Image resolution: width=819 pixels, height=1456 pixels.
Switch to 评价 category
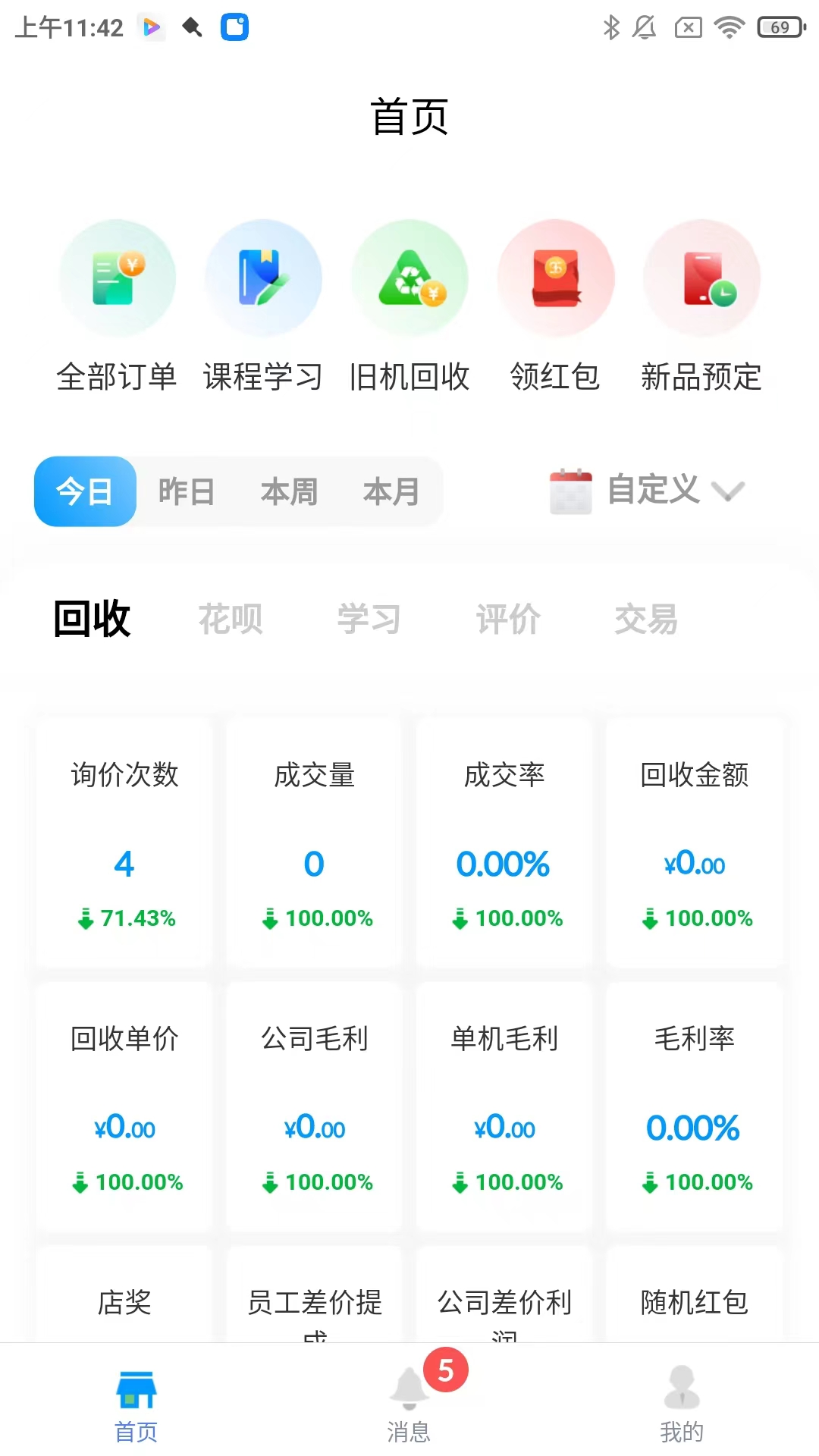coord(508,619)
